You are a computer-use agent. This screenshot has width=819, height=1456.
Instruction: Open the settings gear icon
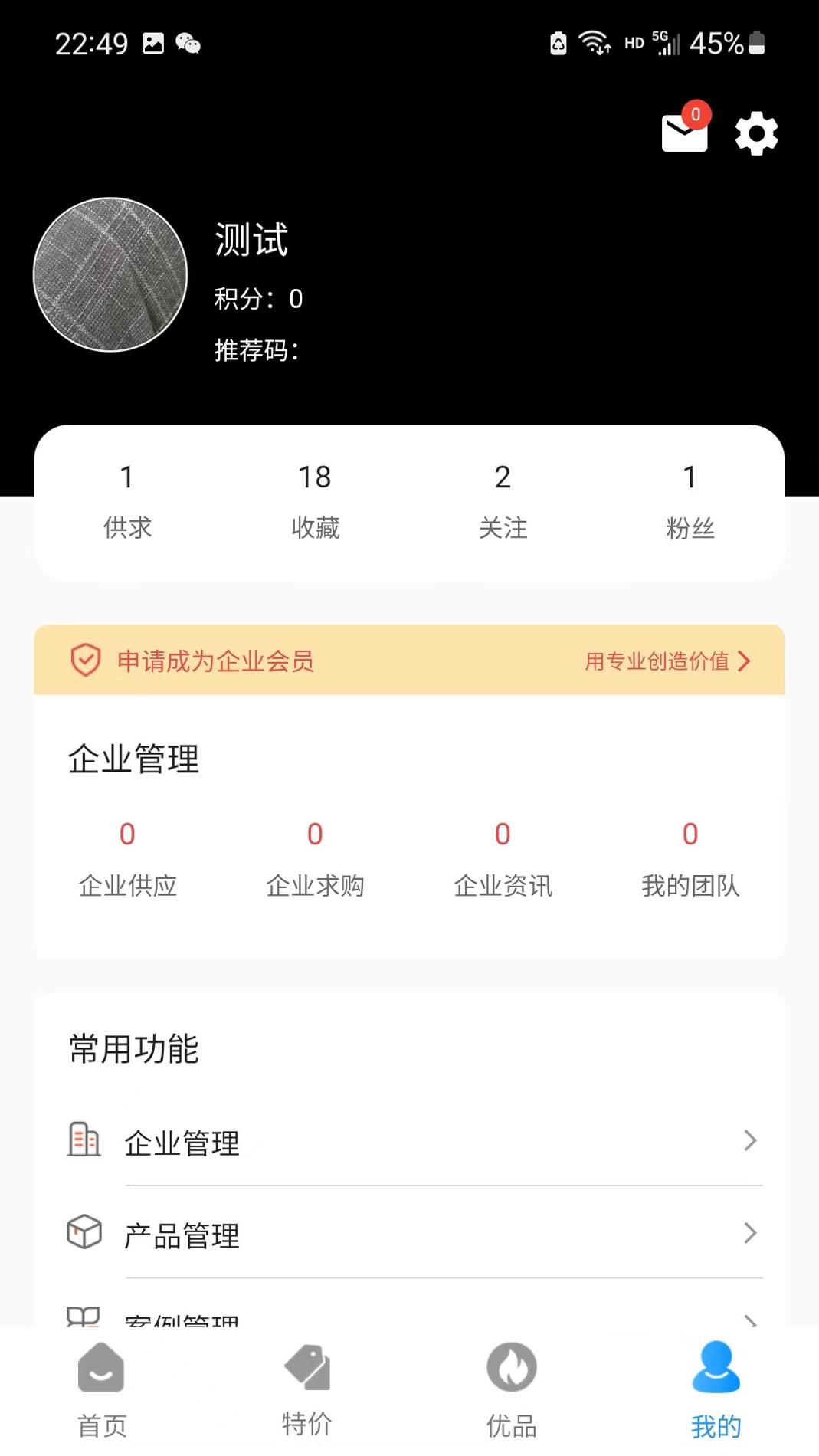756,133
